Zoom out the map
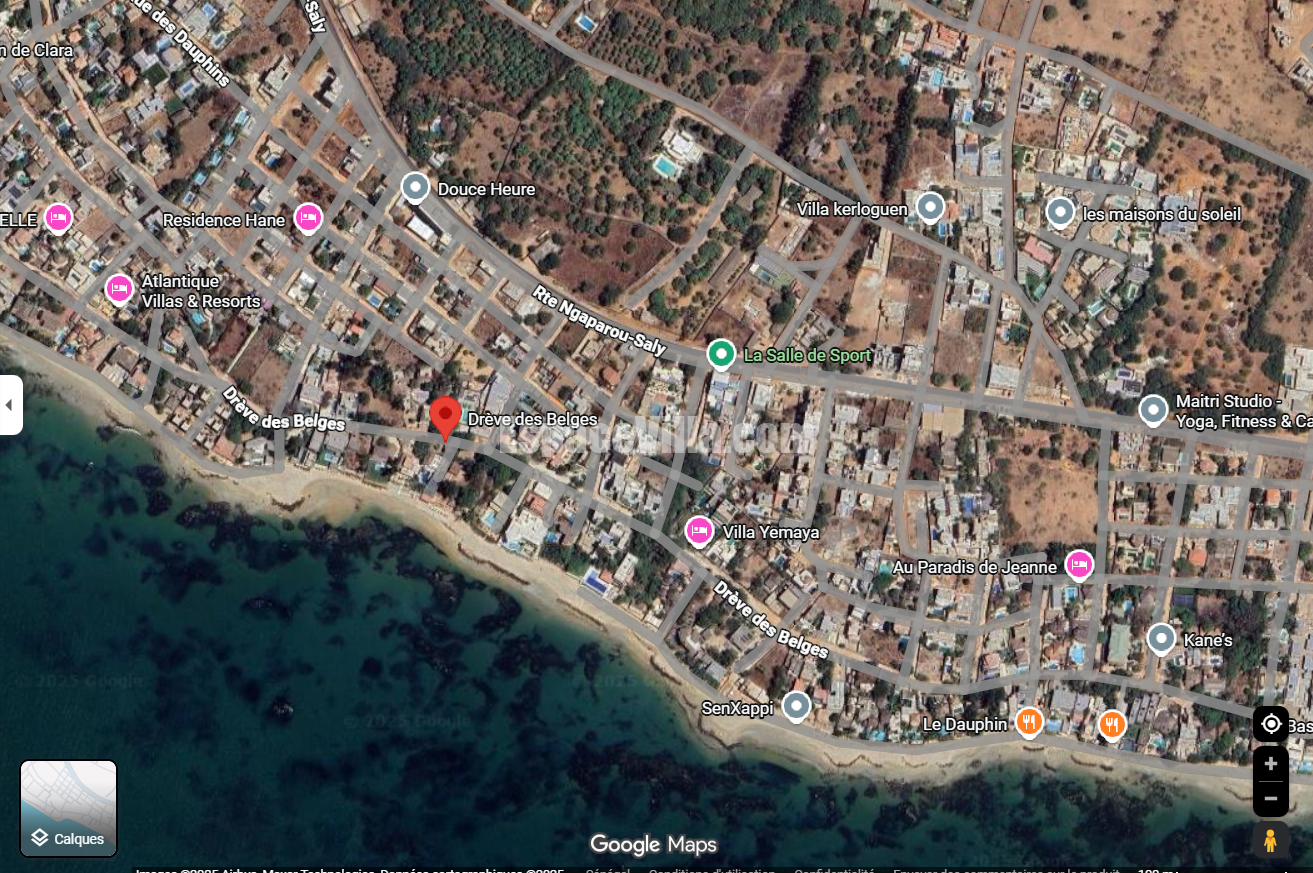1313x873 pixels. pyautogui.click(x=1270, y=798)
